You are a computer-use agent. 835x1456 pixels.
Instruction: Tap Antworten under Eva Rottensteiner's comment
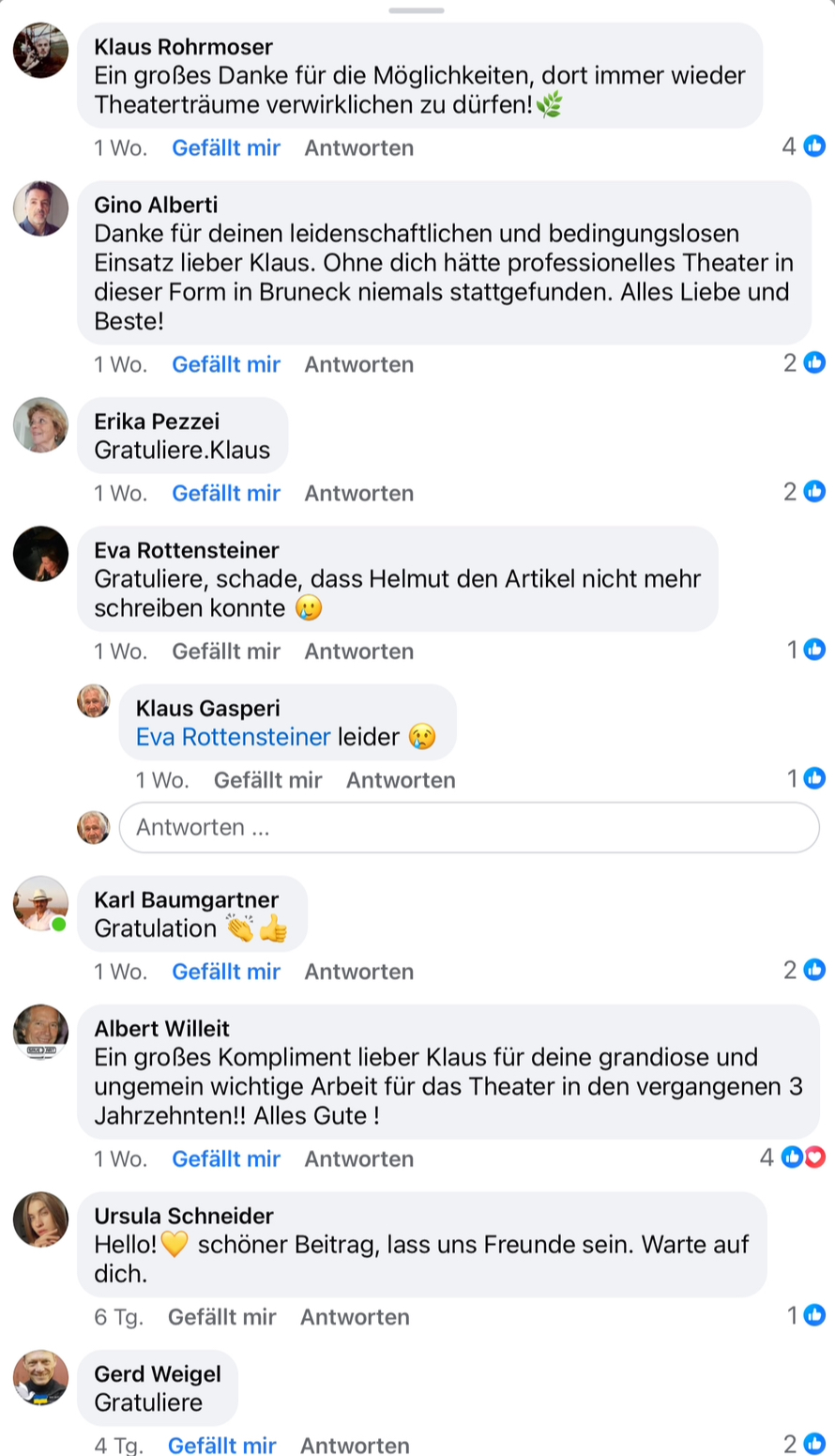point(358,651)
